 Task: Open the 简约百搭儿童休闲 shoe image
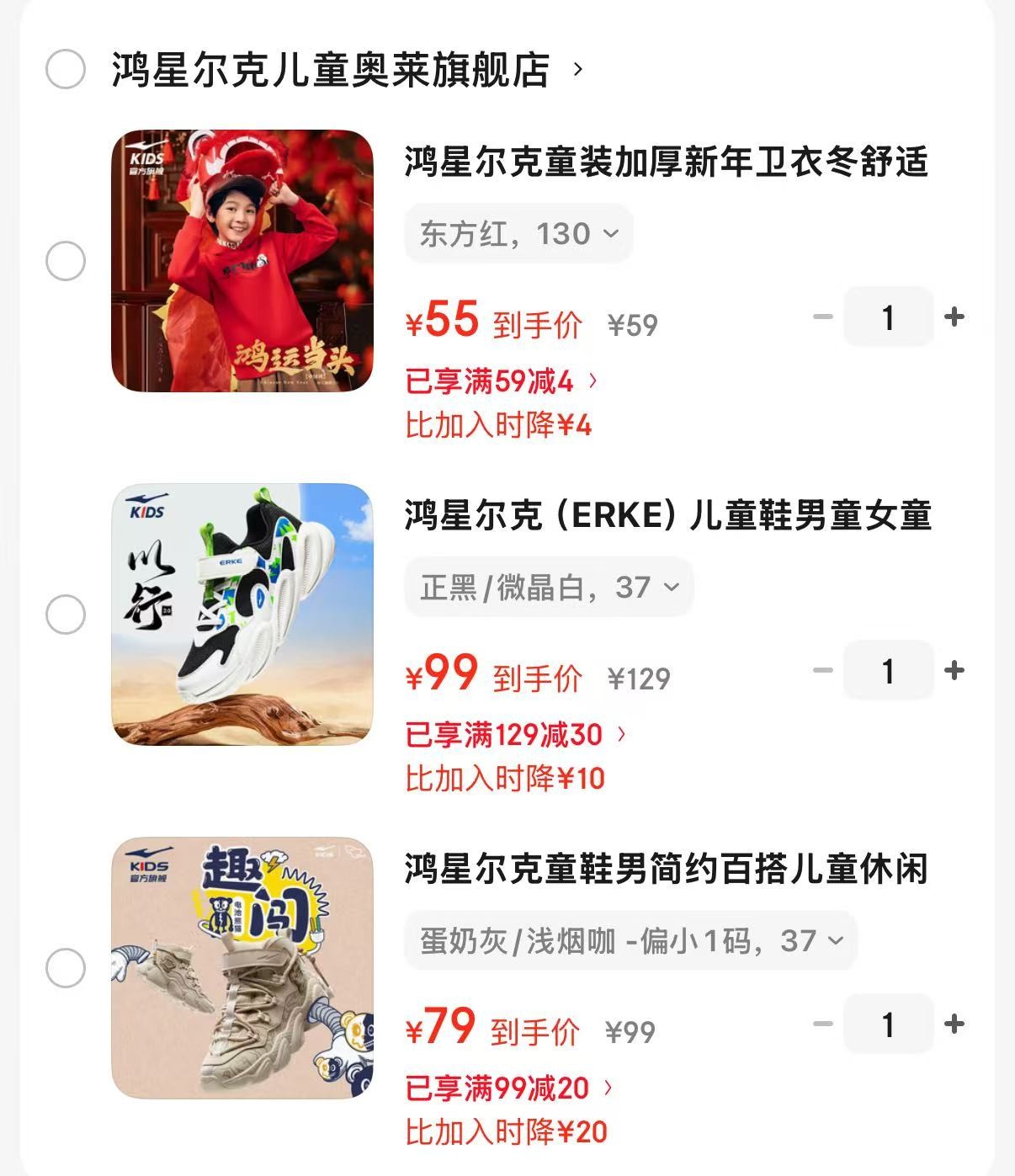242,968
